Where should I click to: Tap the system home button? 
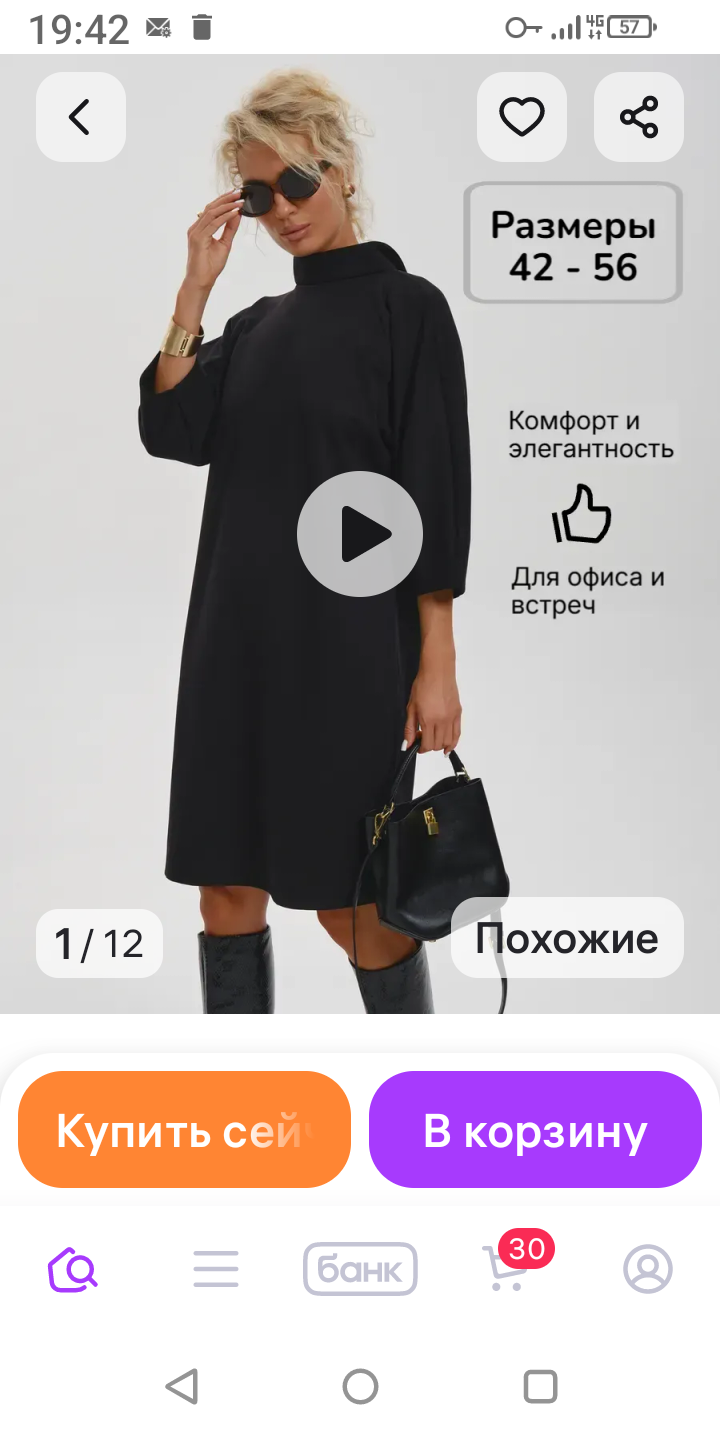click(360, 1387)
